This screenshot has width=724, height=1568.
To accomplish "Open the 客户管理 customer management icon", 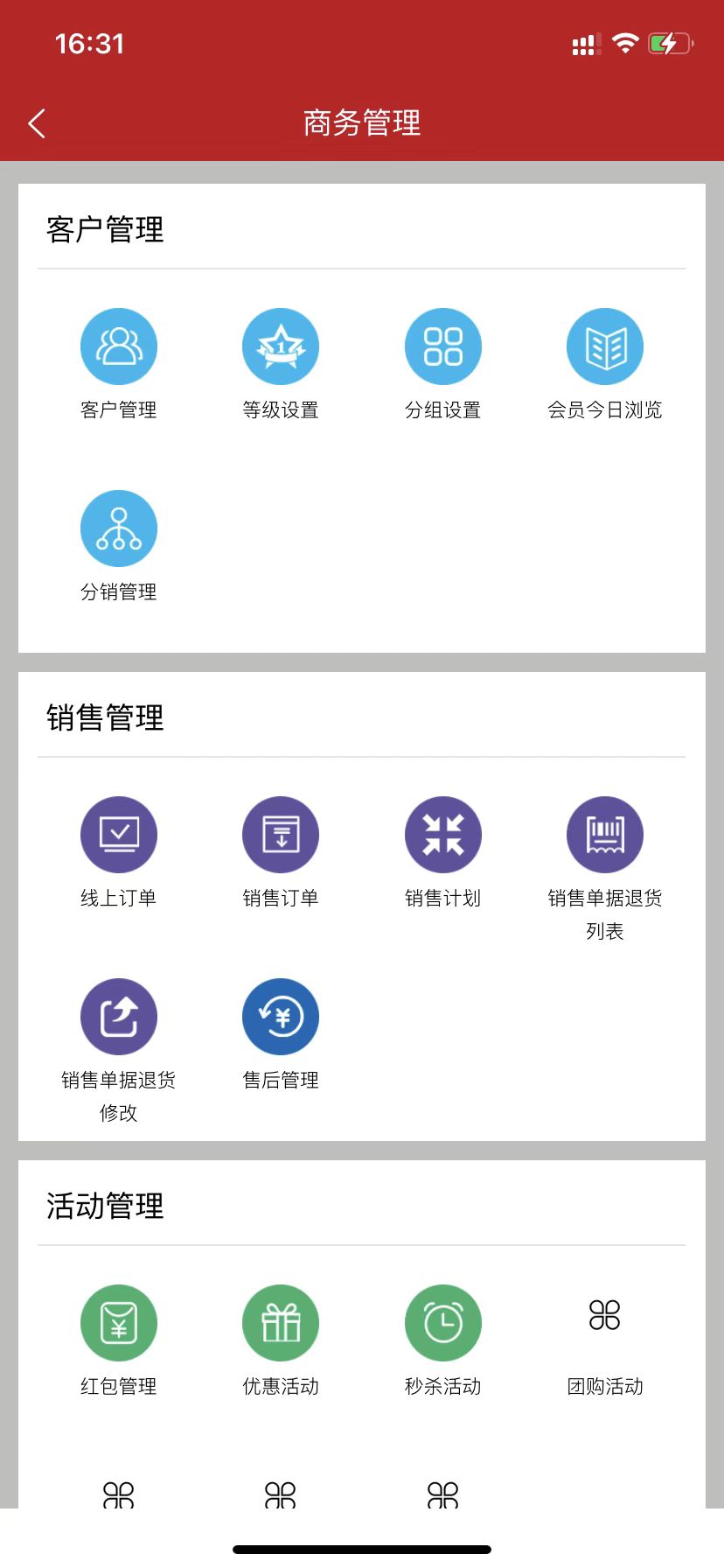I will (119, 346).
